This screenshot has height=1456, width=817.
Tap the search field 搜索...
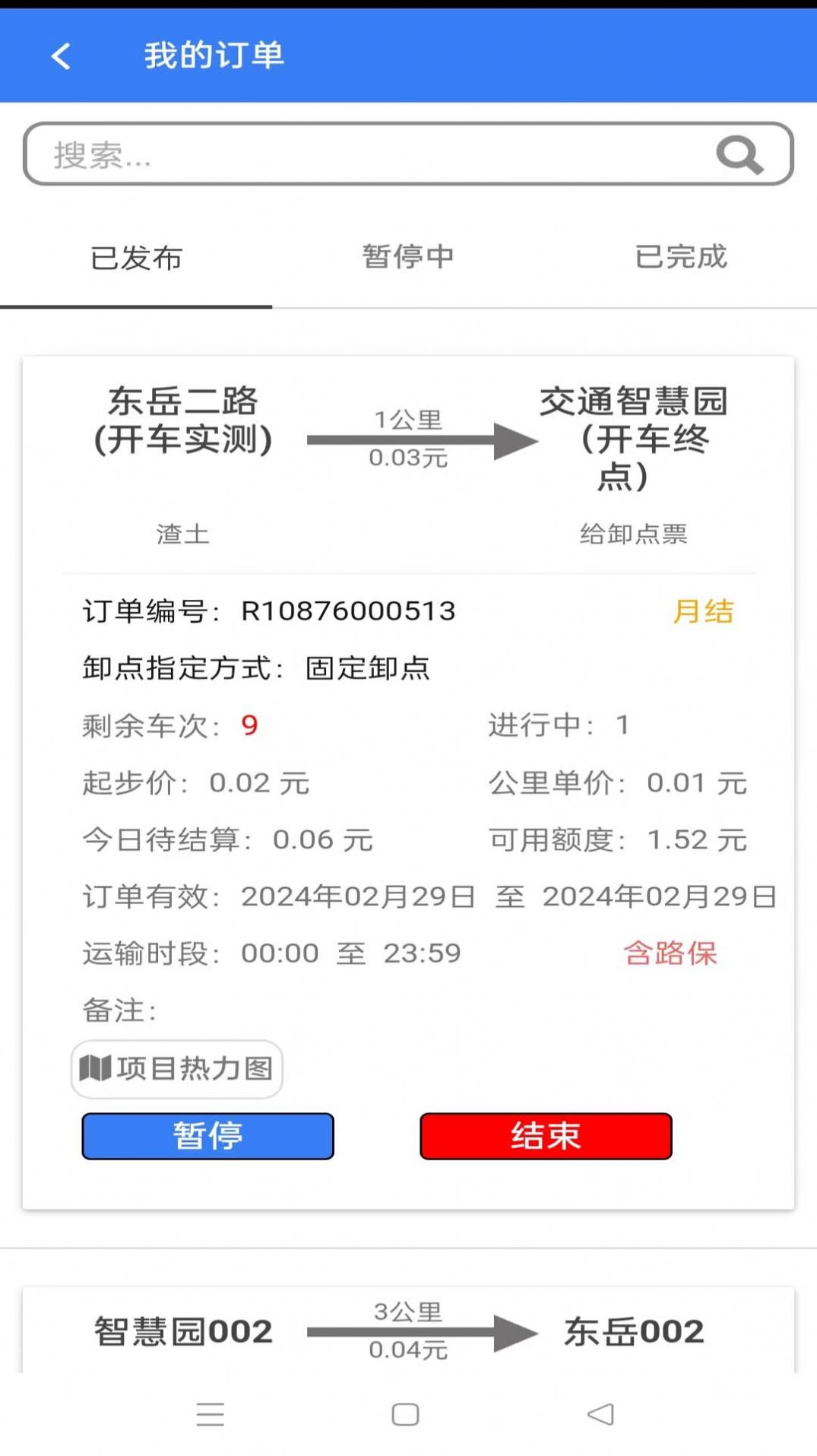click(x=365, y=154)
